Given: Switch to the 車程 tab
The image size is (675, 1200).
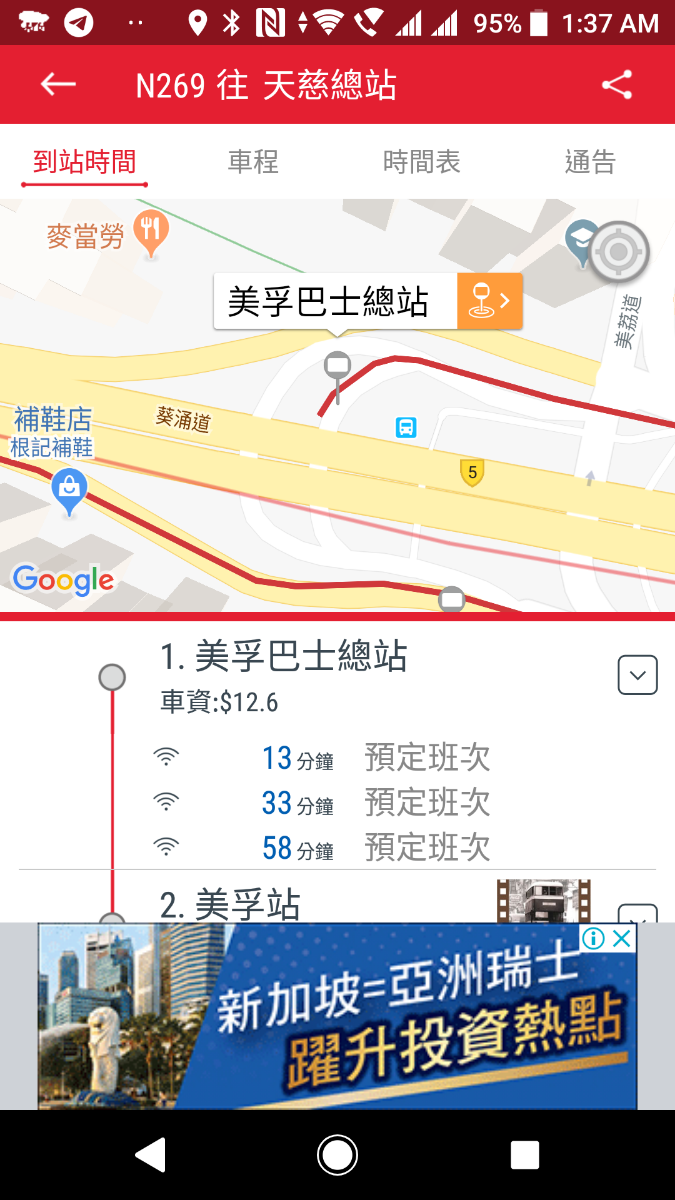Looking at the screenshot, I should (x=253, y=162).
